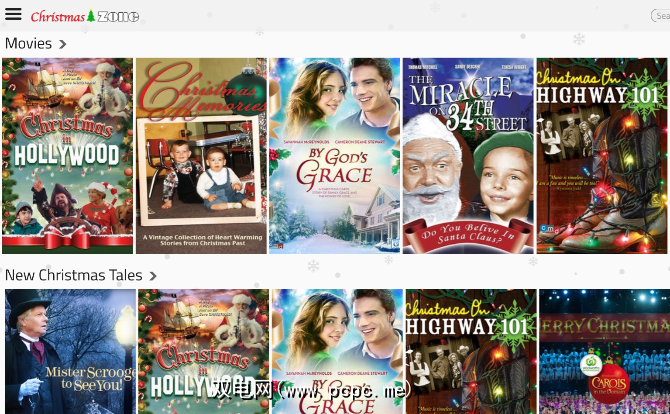This screenshot has width=670, height=414.
Task: Select the Christmas Memories movie poster
Action: click(201, 155)
